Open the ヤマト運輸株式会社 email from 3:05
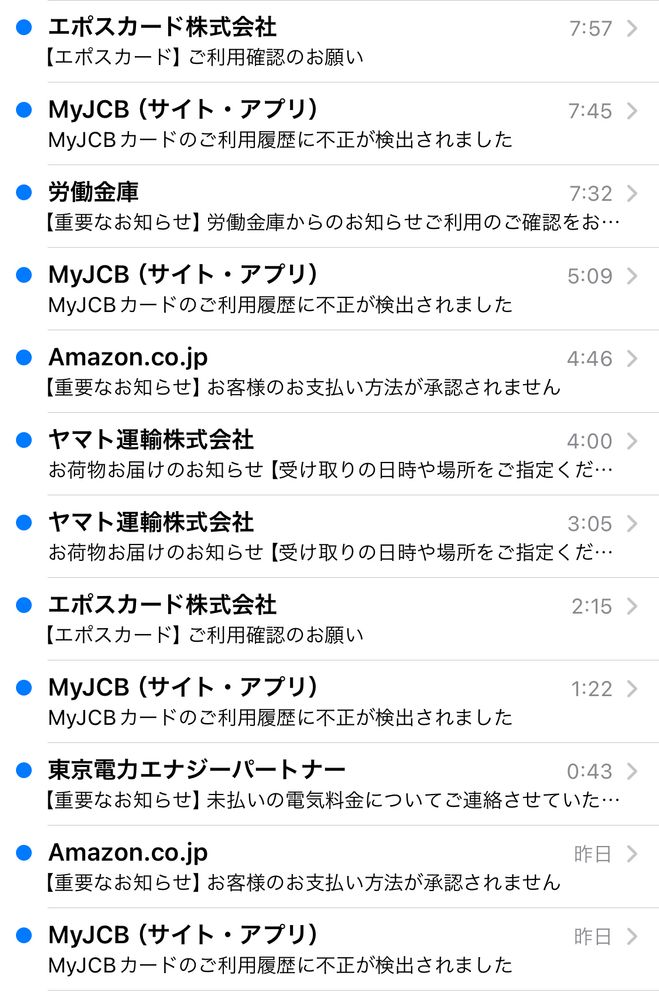 pos(330,536)
